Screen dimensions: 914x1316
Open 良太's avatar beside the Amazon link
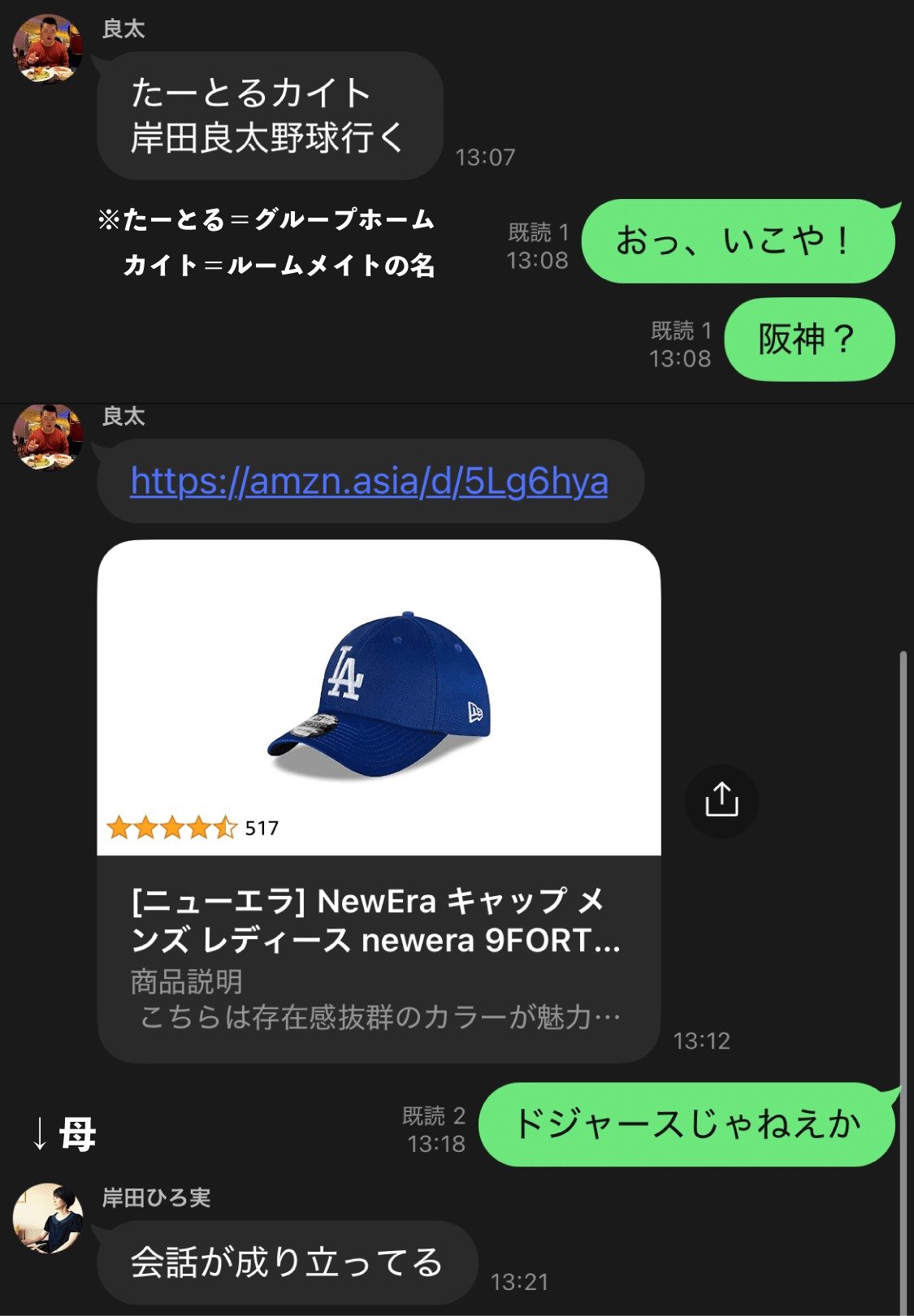(x=48, y=438)
